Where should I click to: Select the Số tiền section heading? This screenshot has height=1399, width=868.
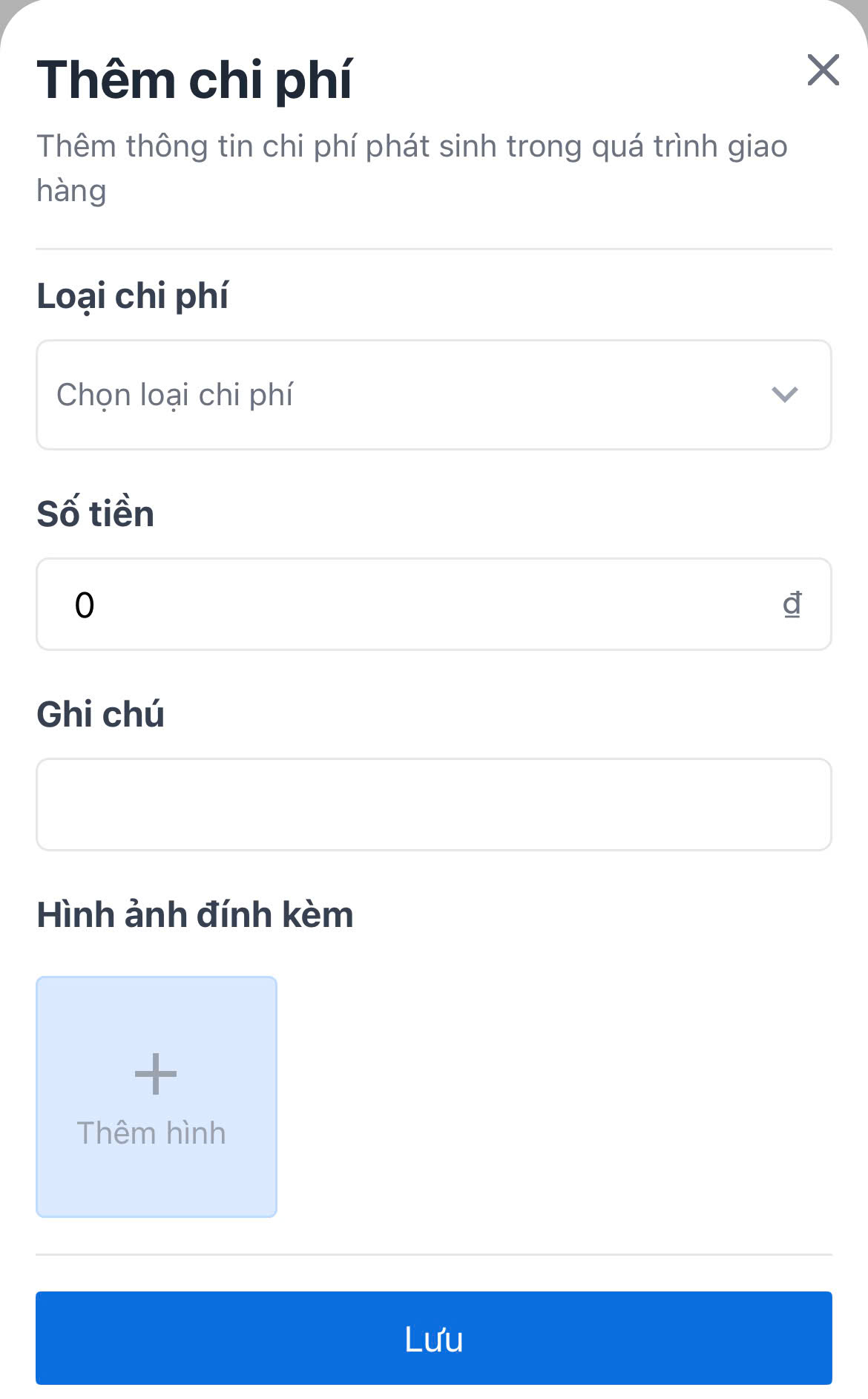(x=96, y=512)
